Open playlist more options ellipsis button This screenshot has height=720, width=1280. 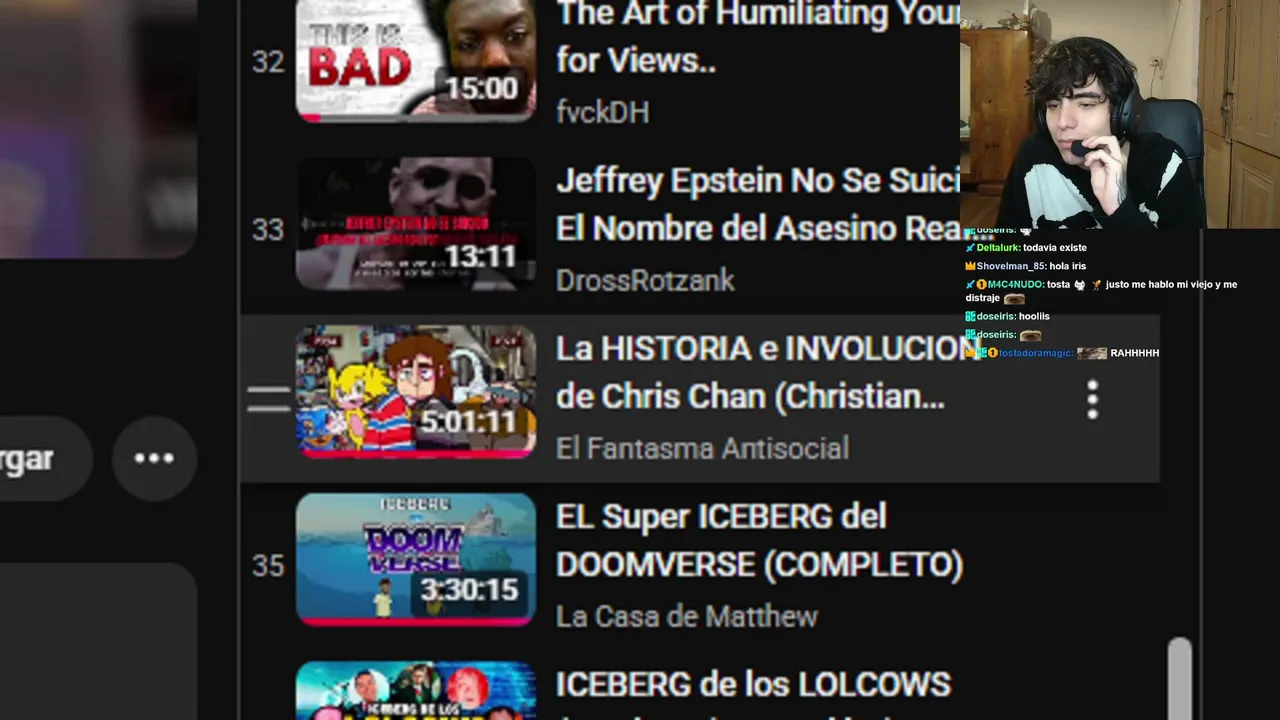[154, 458]
